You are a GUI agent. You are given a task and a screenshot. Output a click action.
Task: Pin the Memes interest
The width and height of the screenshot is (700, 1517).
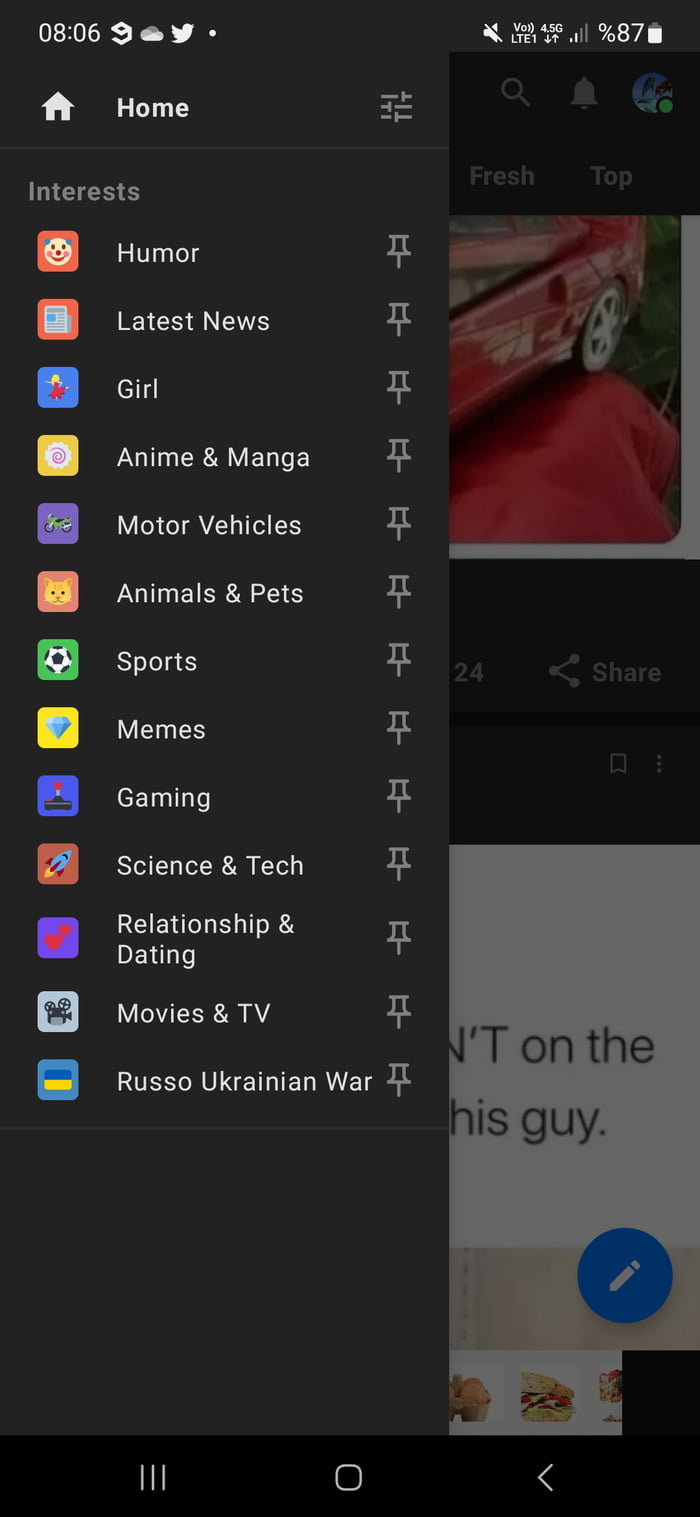(399, 728)
